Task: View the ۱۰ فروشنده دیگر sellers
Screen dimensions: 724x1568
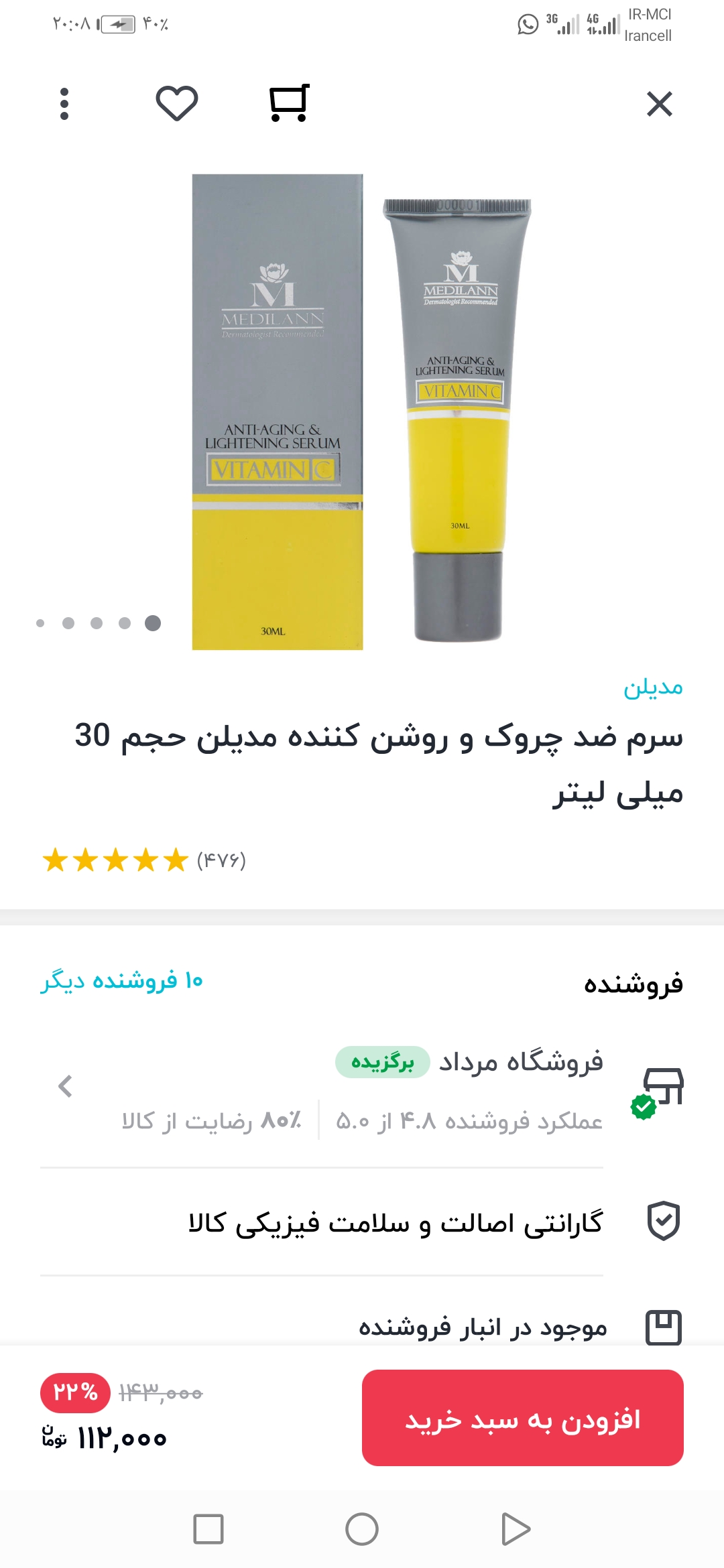Action: 121,981
